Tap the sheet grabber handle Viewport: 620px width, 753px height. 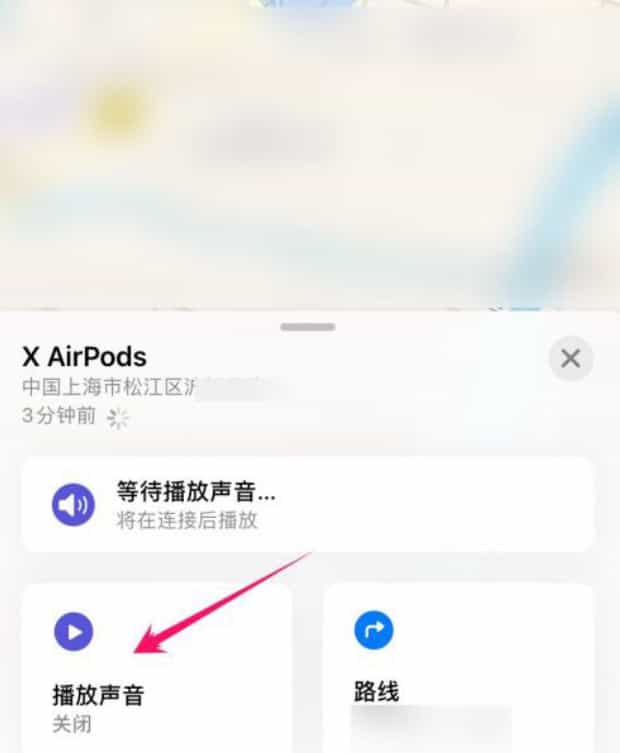tap(308, 327)
